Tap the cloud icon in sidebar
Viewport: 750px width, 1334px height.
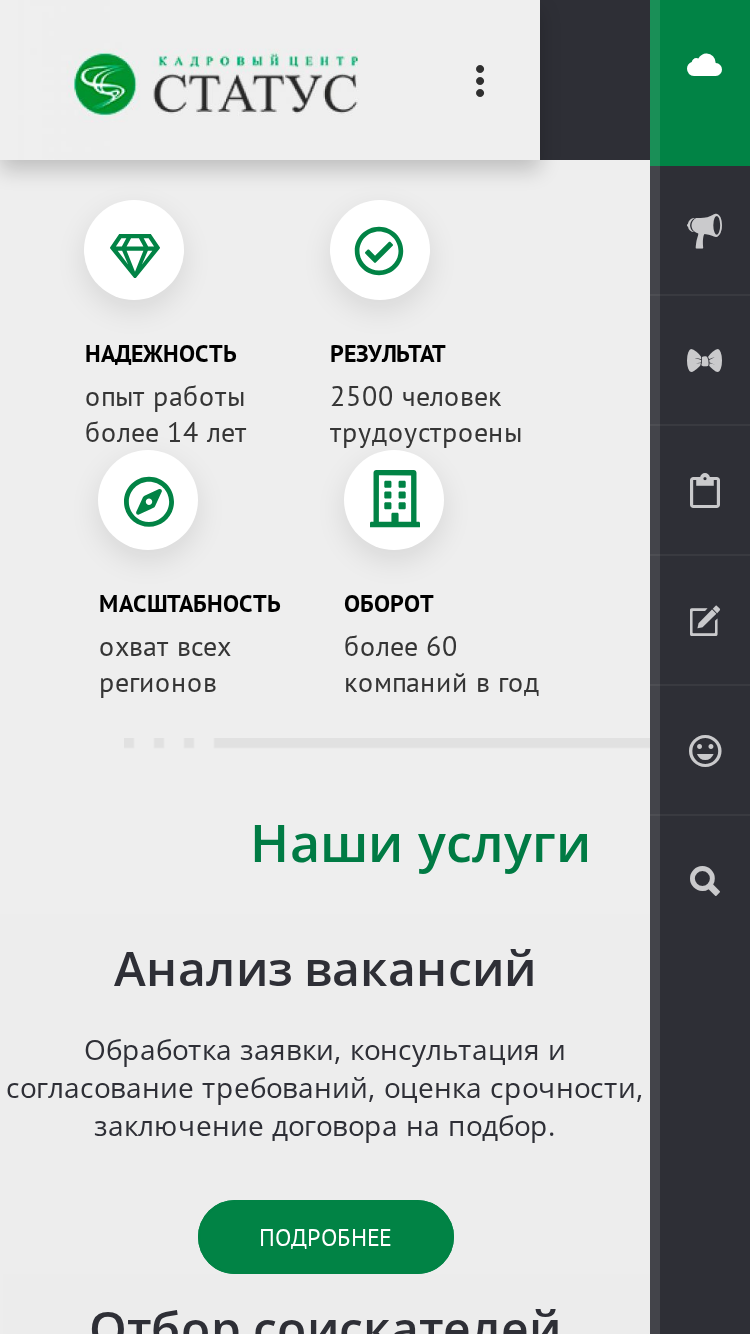click(x=705, y=66)
